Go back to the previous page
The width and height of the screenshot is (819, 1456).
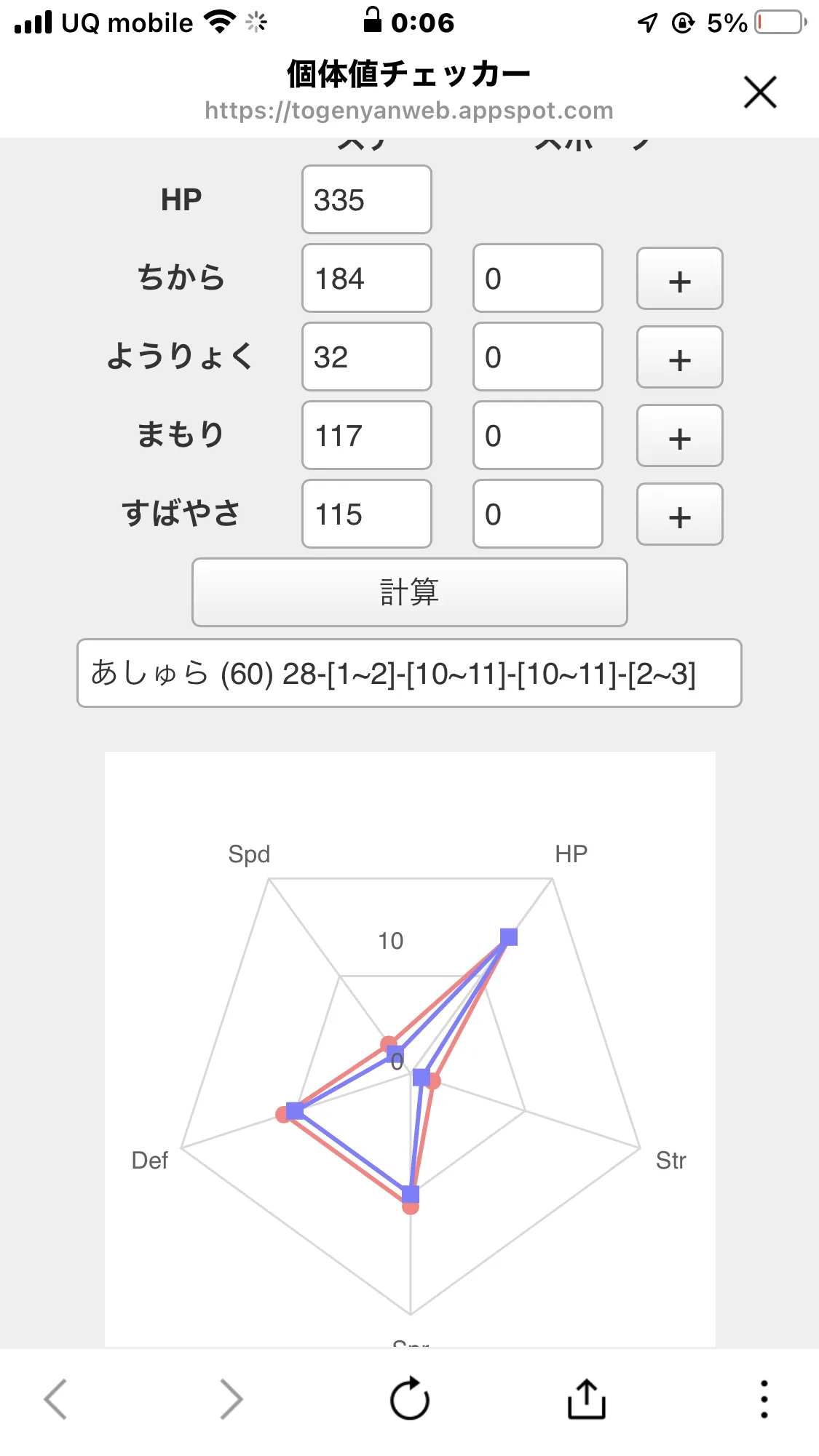pyautogui.click(x=55, y=1399)
